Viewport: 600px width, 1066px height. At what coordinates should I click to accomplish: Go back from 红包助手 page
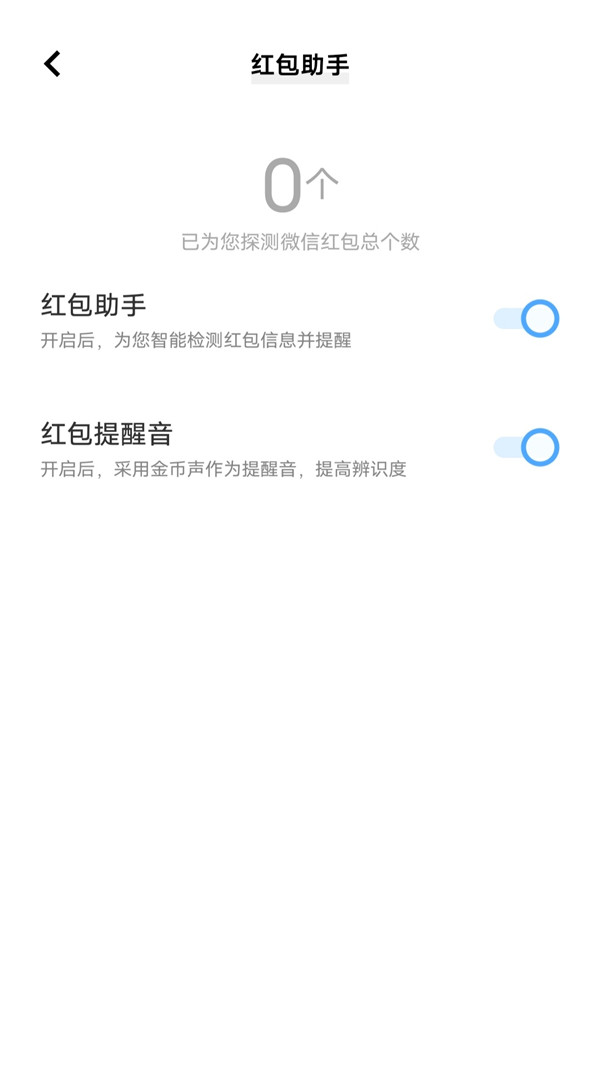[52, 64]
